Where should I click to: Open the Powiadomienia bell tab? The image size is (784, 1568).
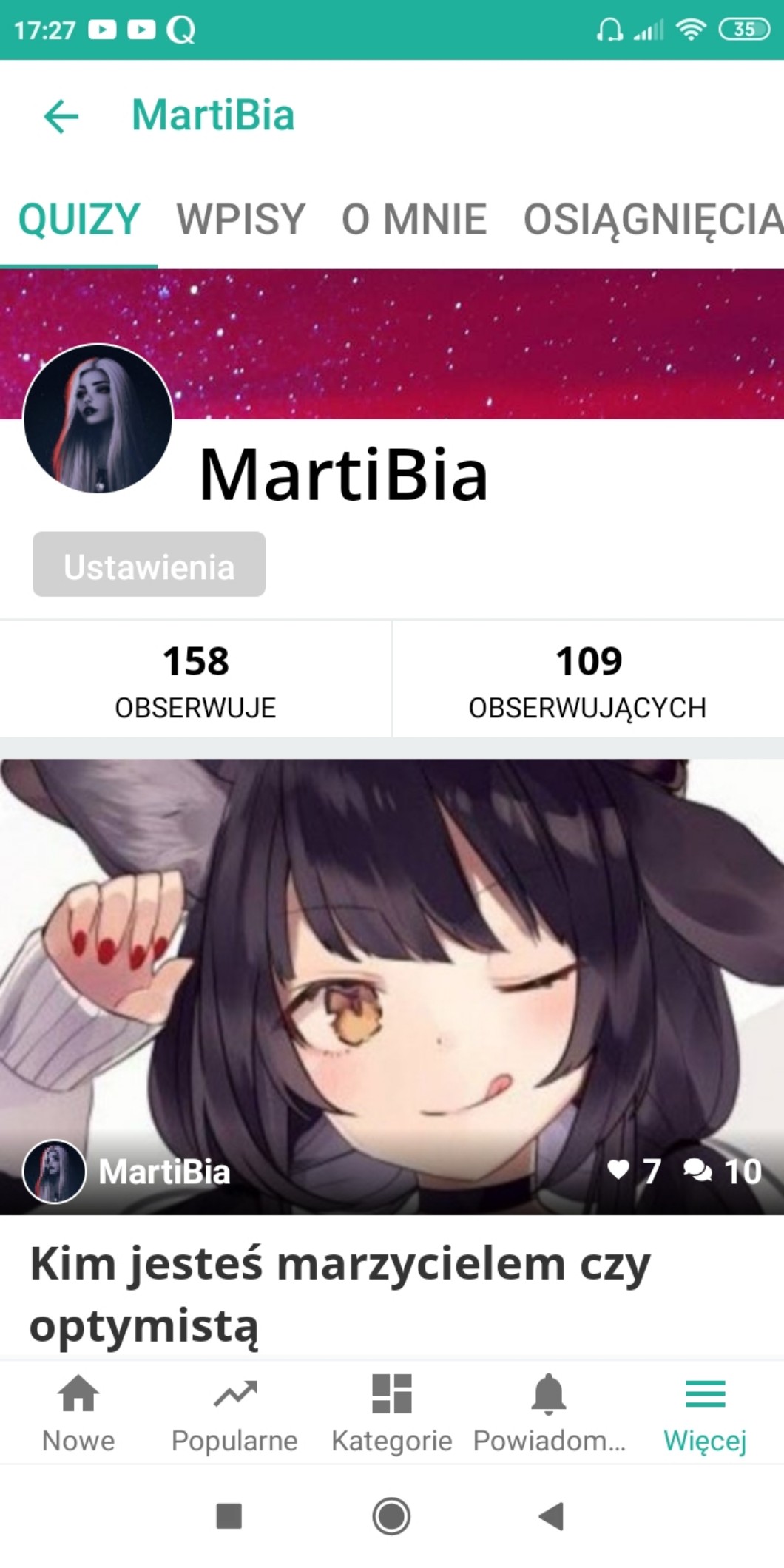(x=549, y=1413)
